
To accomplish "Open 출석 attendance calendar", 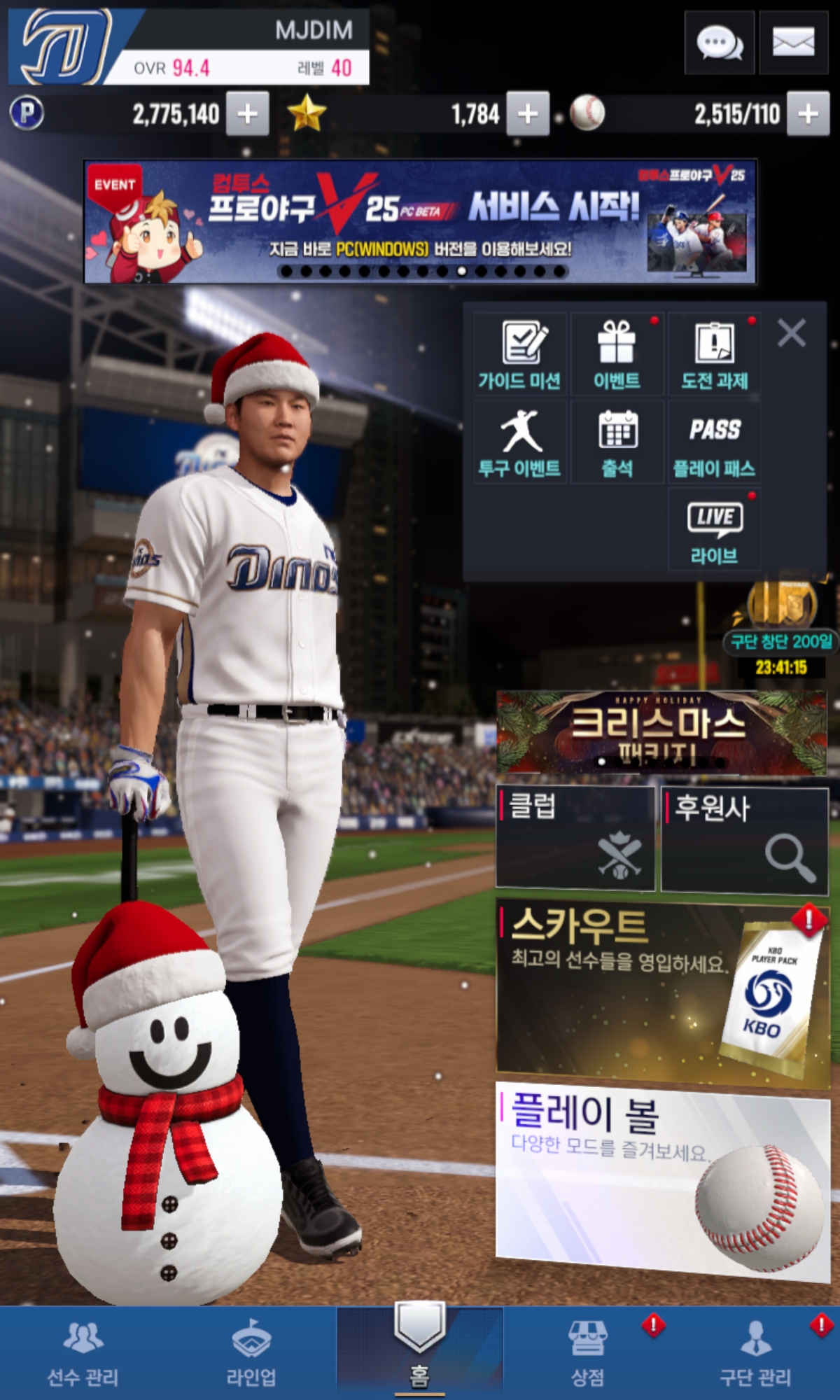I will [617, 442].
